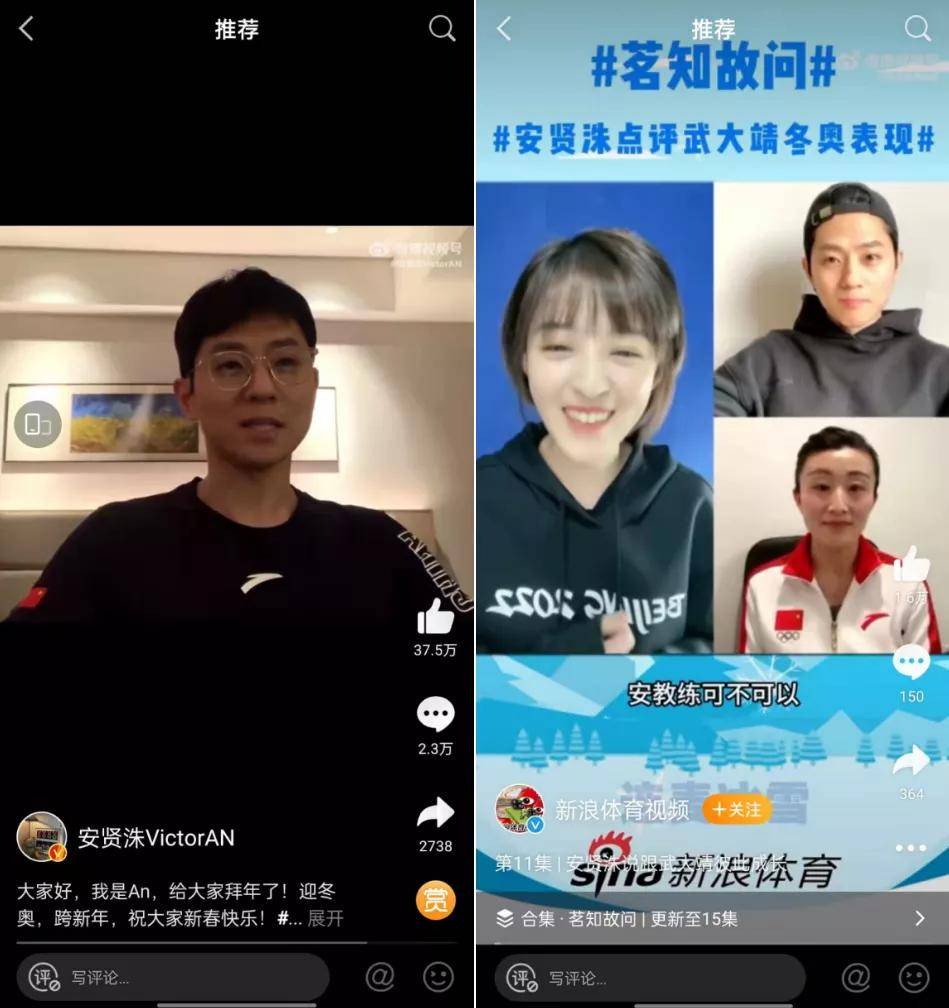949x1008 pixels.
Task: Expand the caption with 展开
Action: coord(325,918)
